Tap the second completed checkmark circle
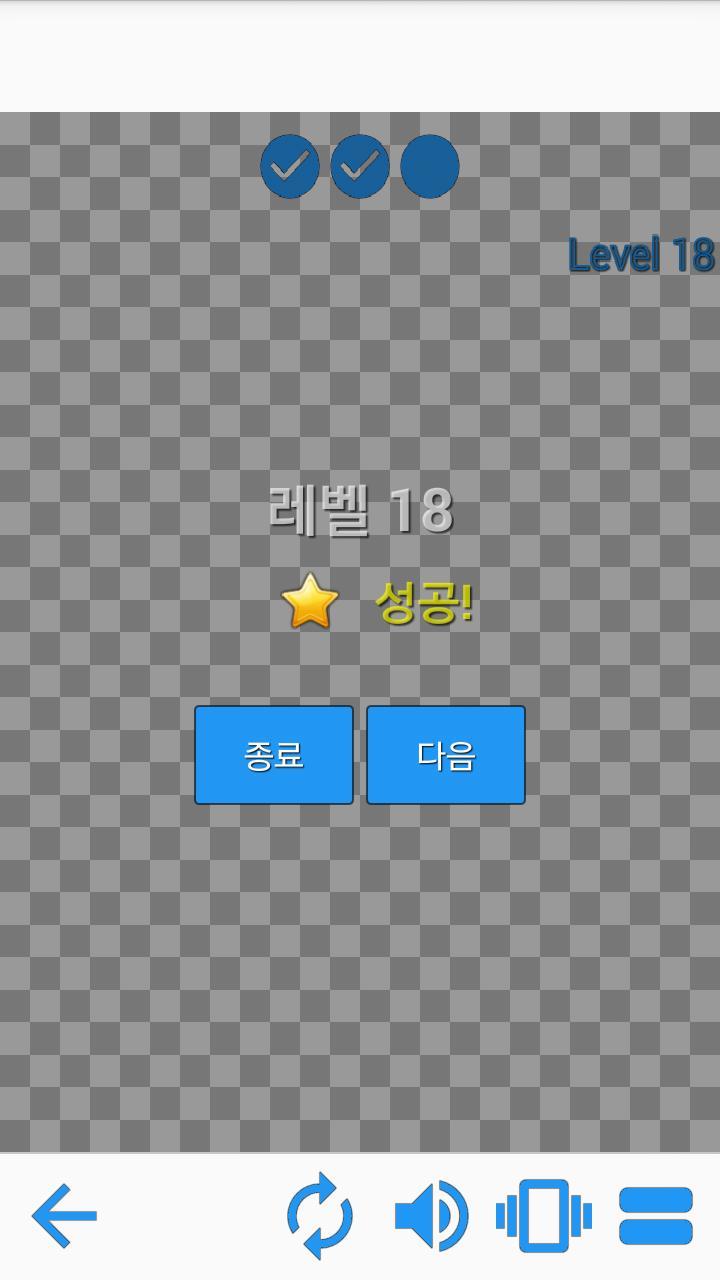Screen dimensions: 720x1280 (359, 166)
